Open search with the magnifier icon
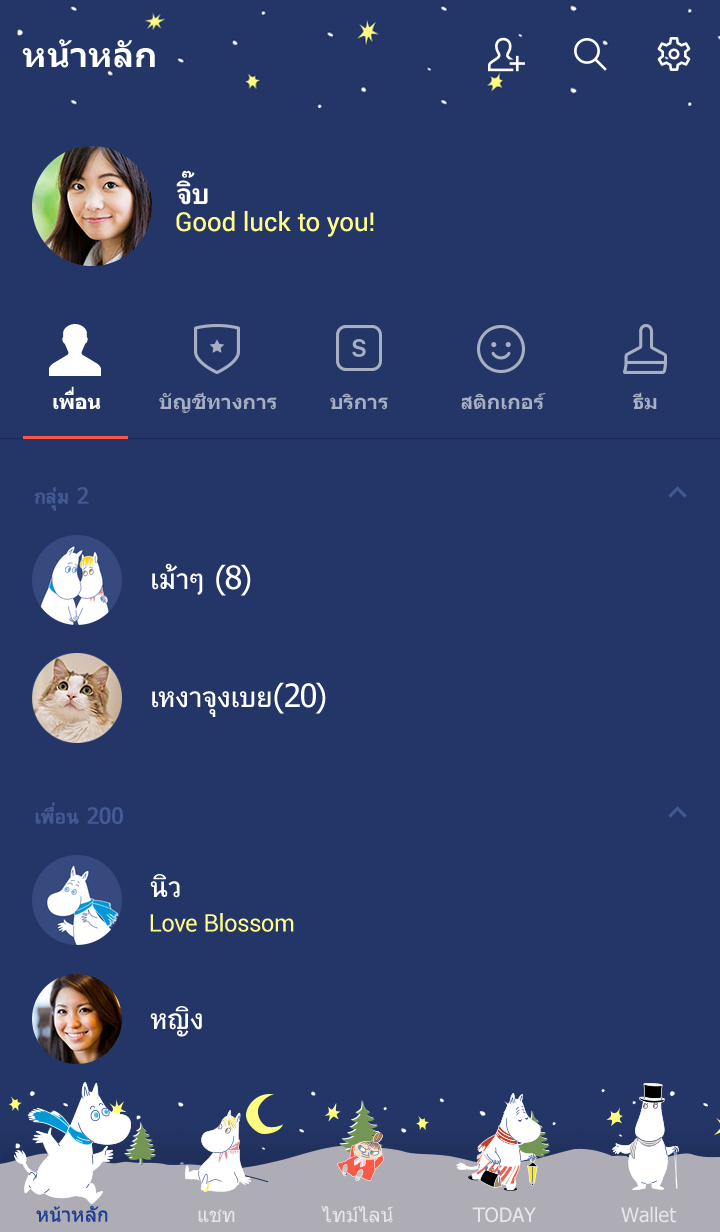 pyautogui.click(x=590, y=55)
